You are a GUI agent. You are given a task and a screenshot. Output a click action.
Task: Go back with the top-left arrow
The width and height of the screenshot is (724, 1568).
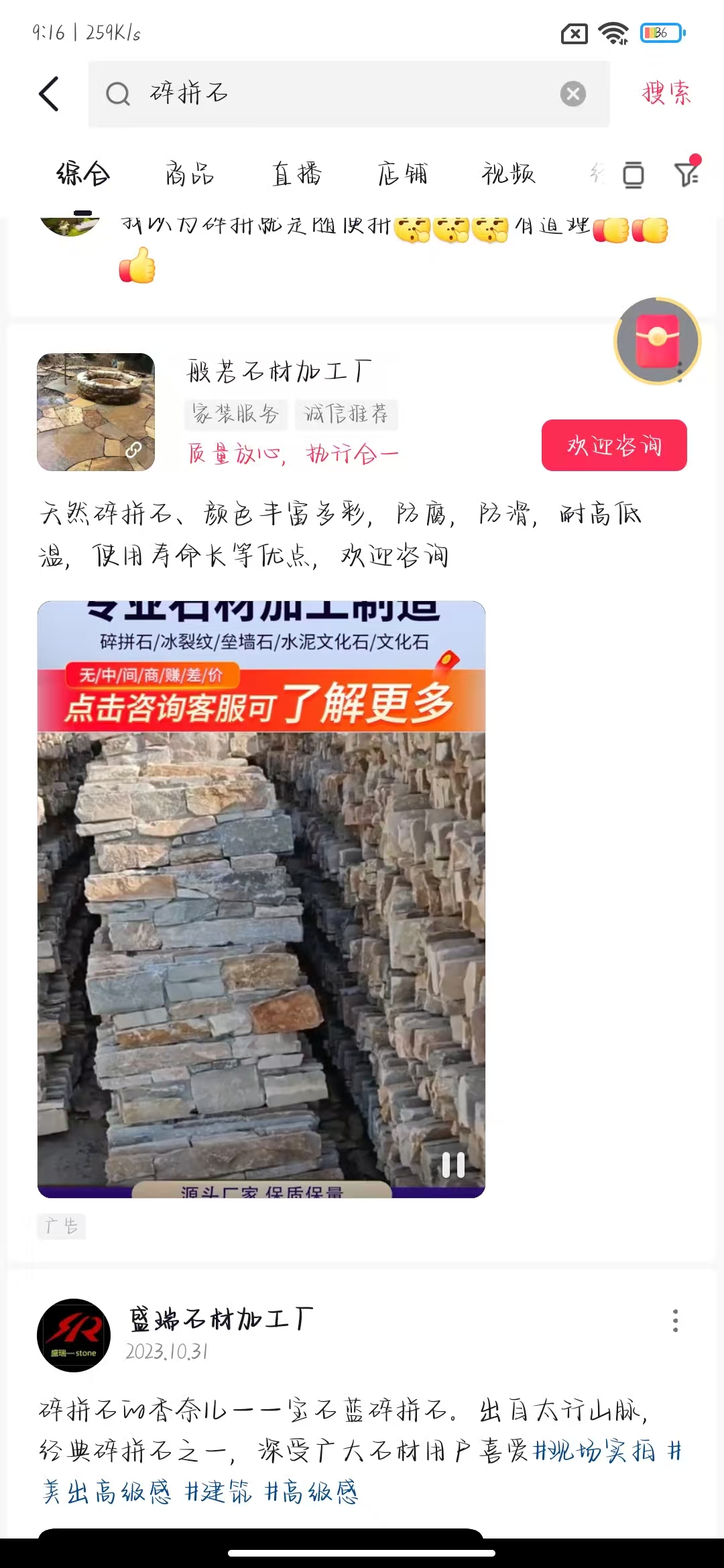tap(49, 94)
